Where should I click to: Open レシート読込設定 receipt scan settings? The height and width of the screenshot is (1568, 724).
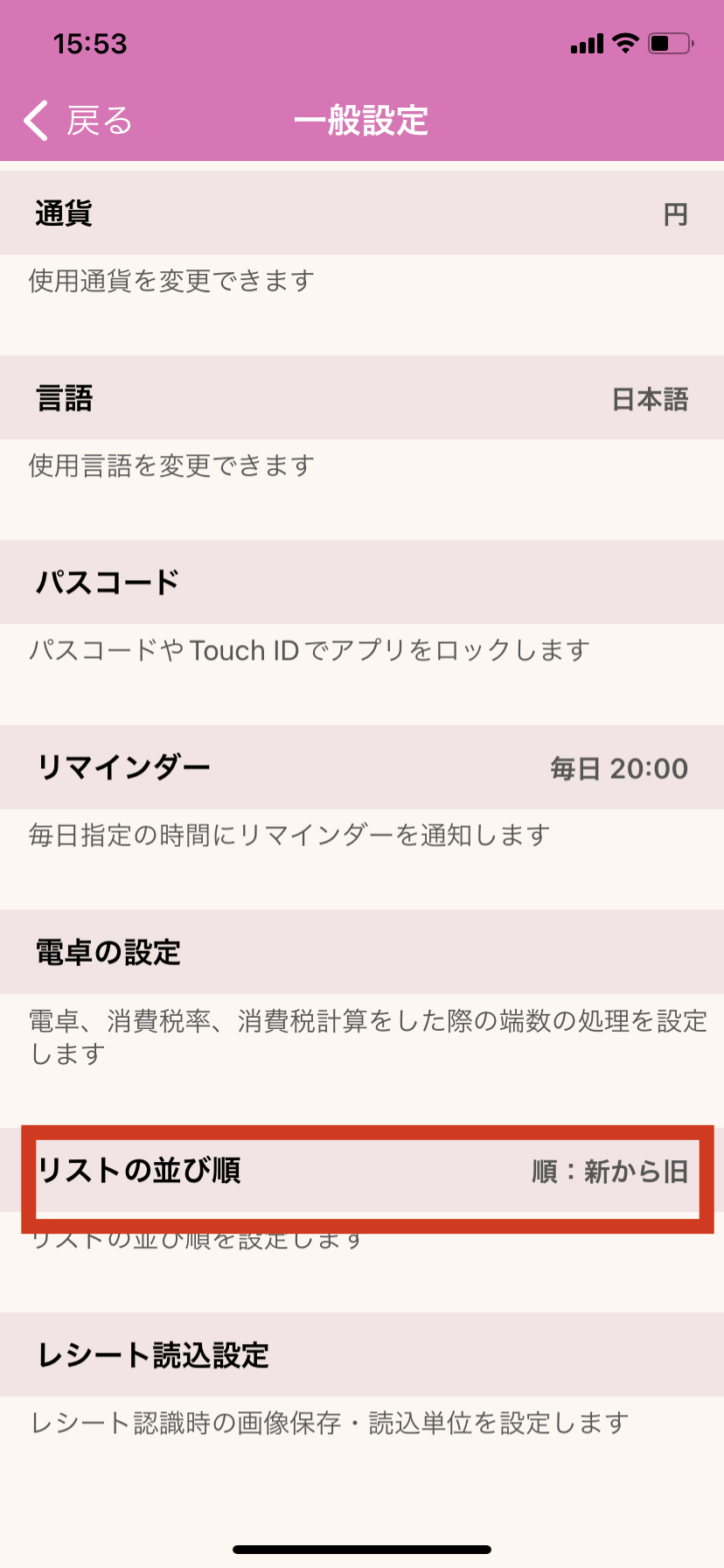[362, 1354]
